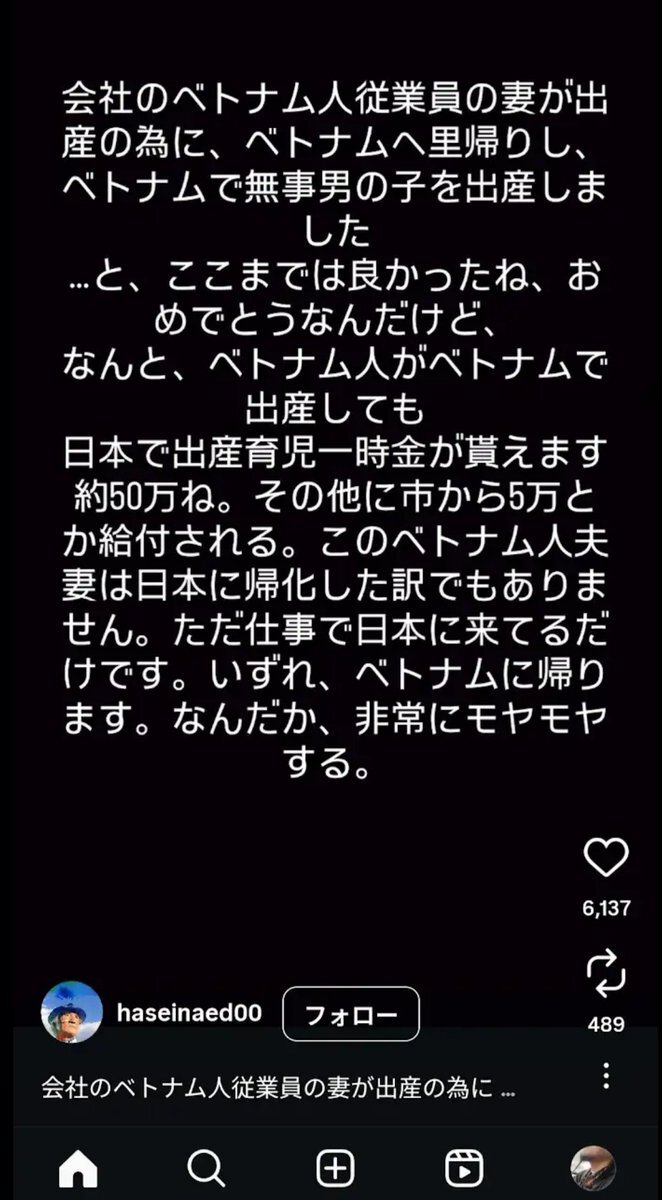The width and height of the screenshot is (662, 1200).
Task: Go to the Home tab
Action: pyautogui.click(x=77, y=1167)
